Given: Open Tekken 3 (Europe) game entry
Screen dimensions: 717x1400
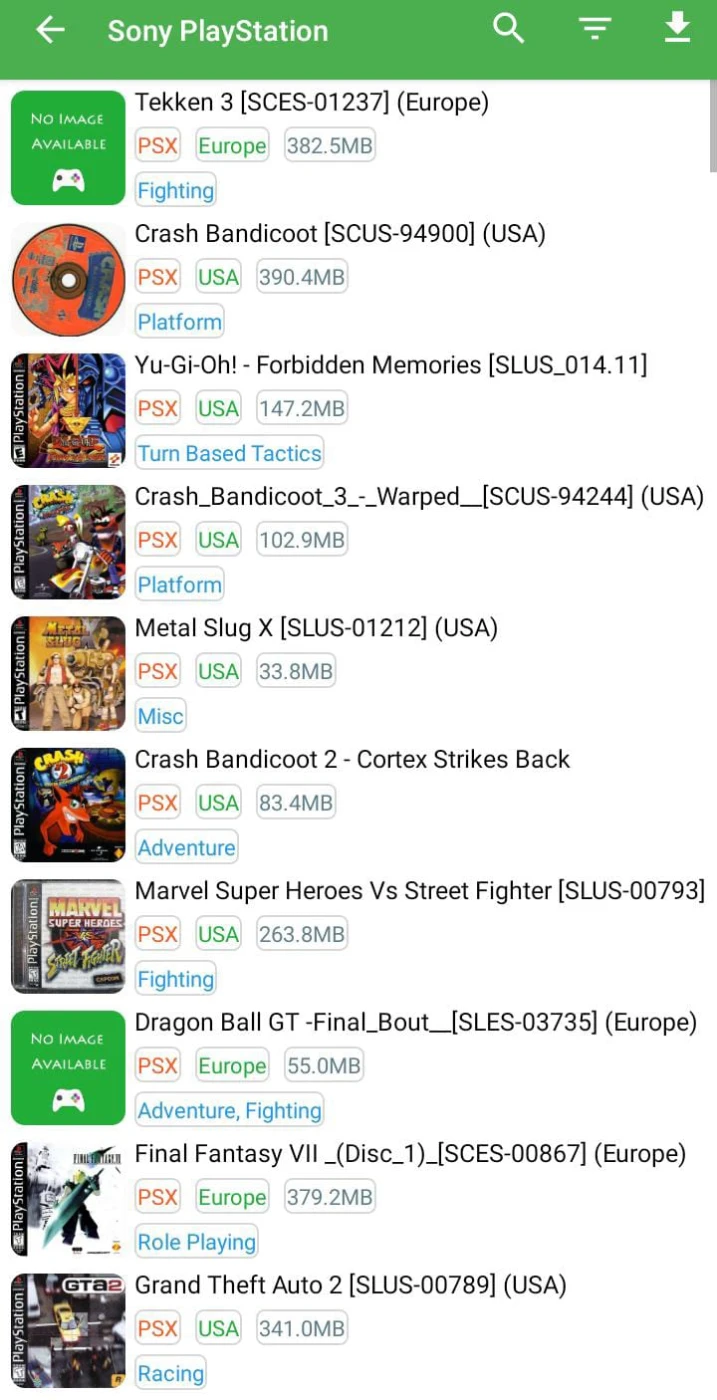Looking at the screenshot, I should (311, 103).
